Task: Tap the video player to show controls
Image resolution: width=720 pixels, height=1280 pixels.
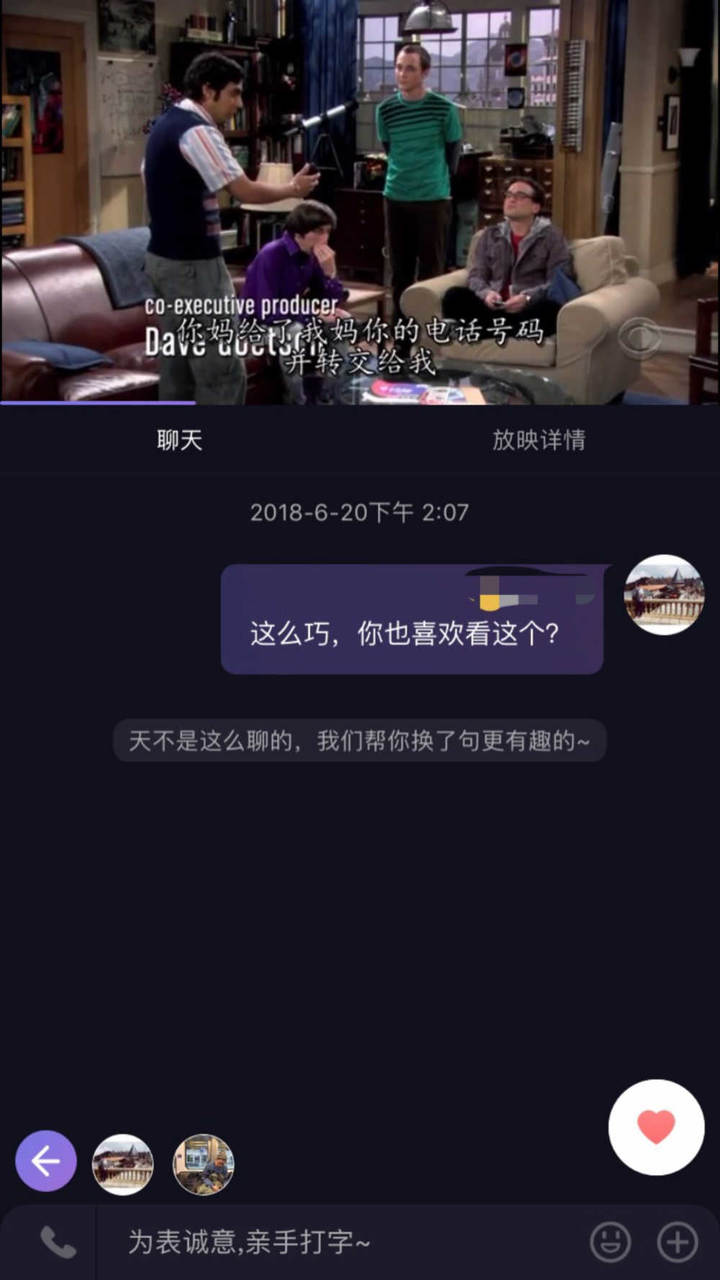Action: point(360,200)
